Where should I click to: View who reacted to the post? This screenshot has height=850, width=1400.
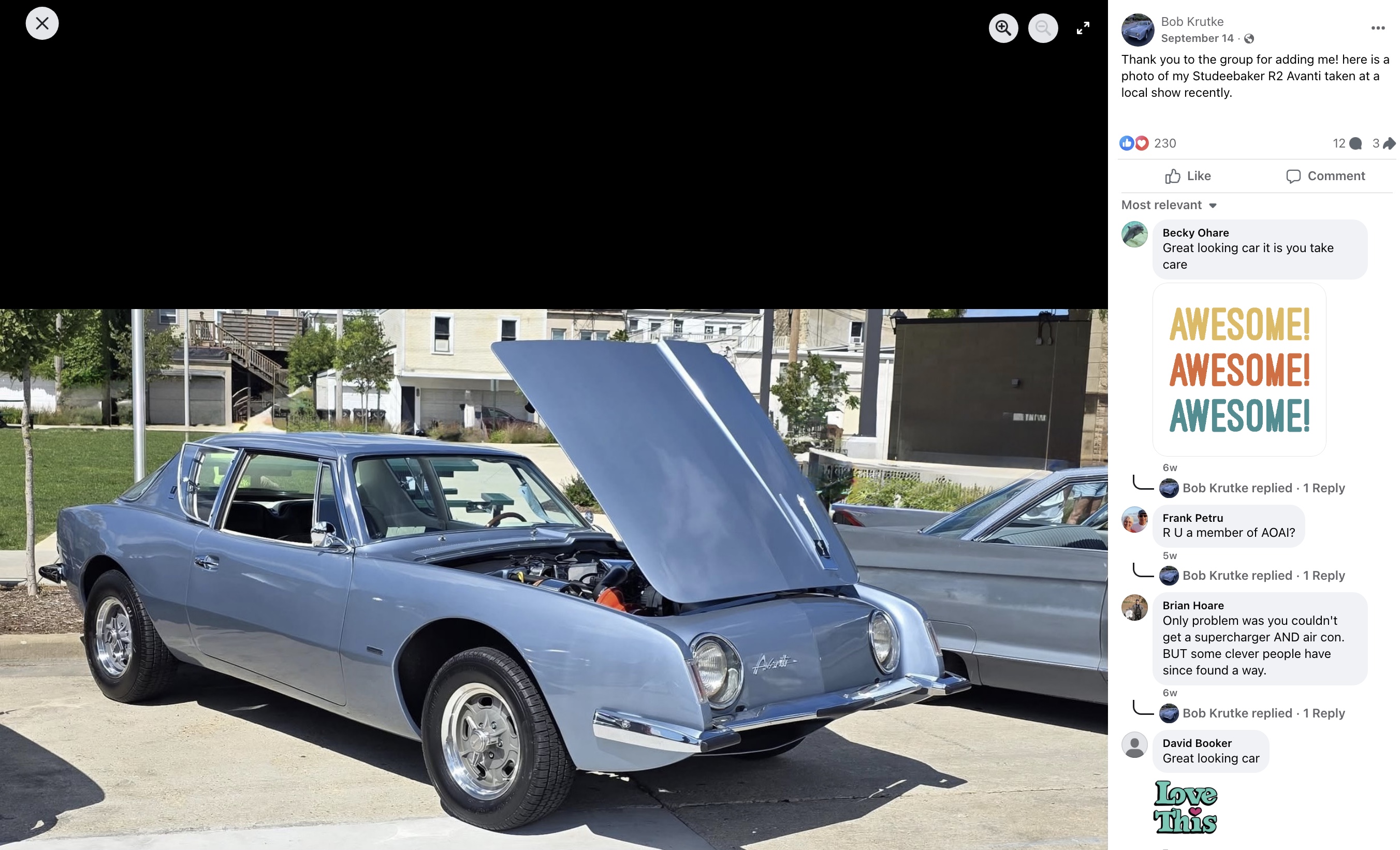[x=1164, y=143]
